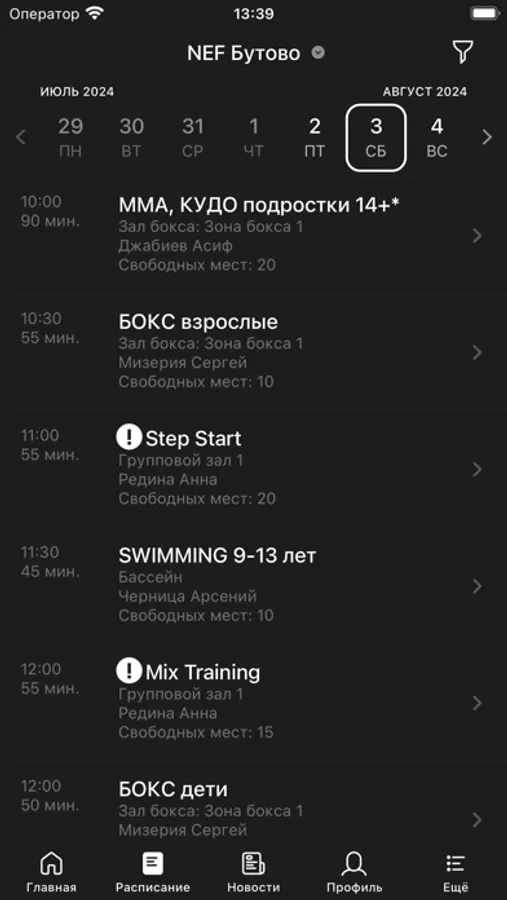Image resolution: width=507 pixels, height=900 pixels.
Task: Go to the previous week arrow
Action: (x=21, y=137)
